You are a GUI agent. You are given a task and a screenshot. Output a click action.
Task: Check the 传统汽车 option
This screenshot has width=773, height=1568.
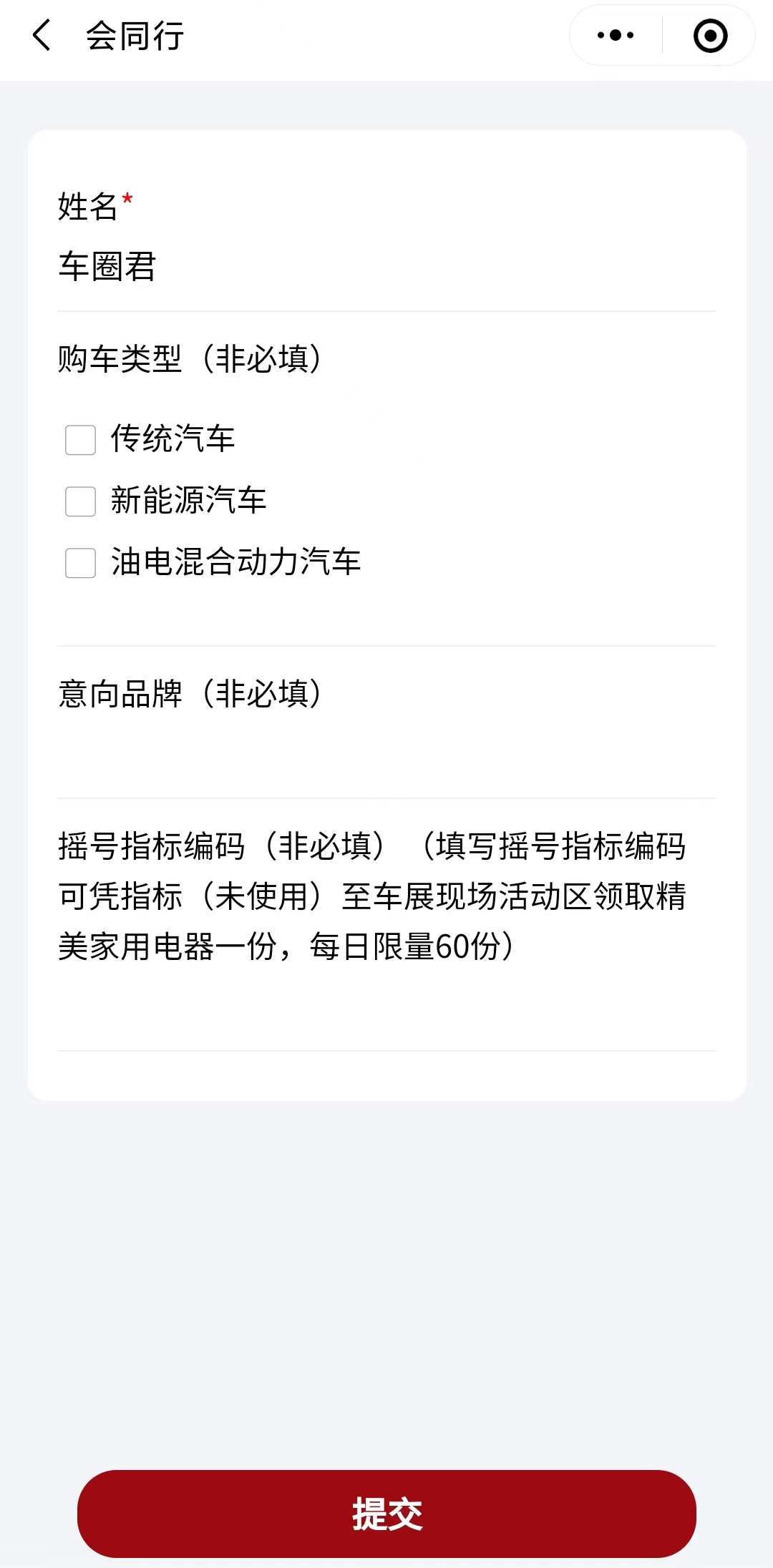click(81, 440)
